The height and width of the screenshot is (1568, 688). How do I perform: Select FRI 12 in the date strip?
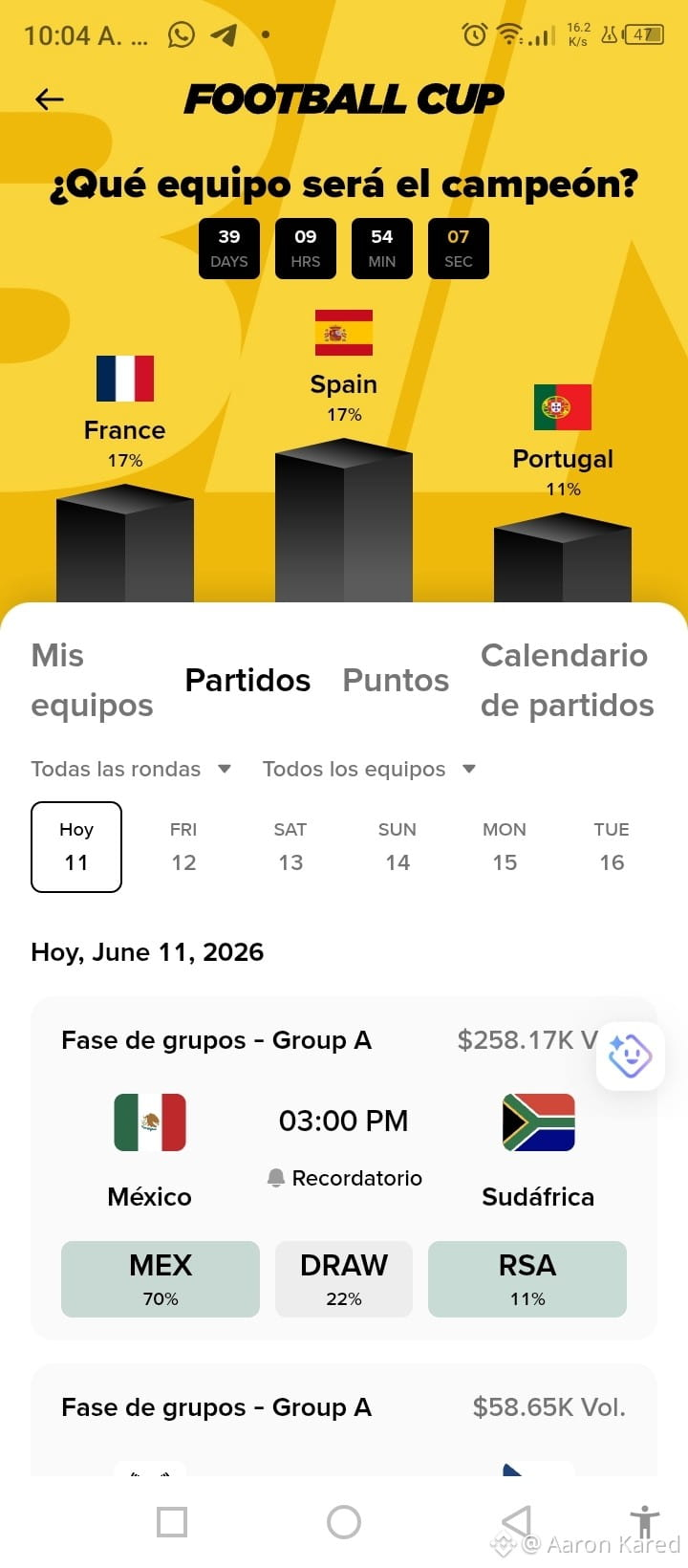coord(183,846)
